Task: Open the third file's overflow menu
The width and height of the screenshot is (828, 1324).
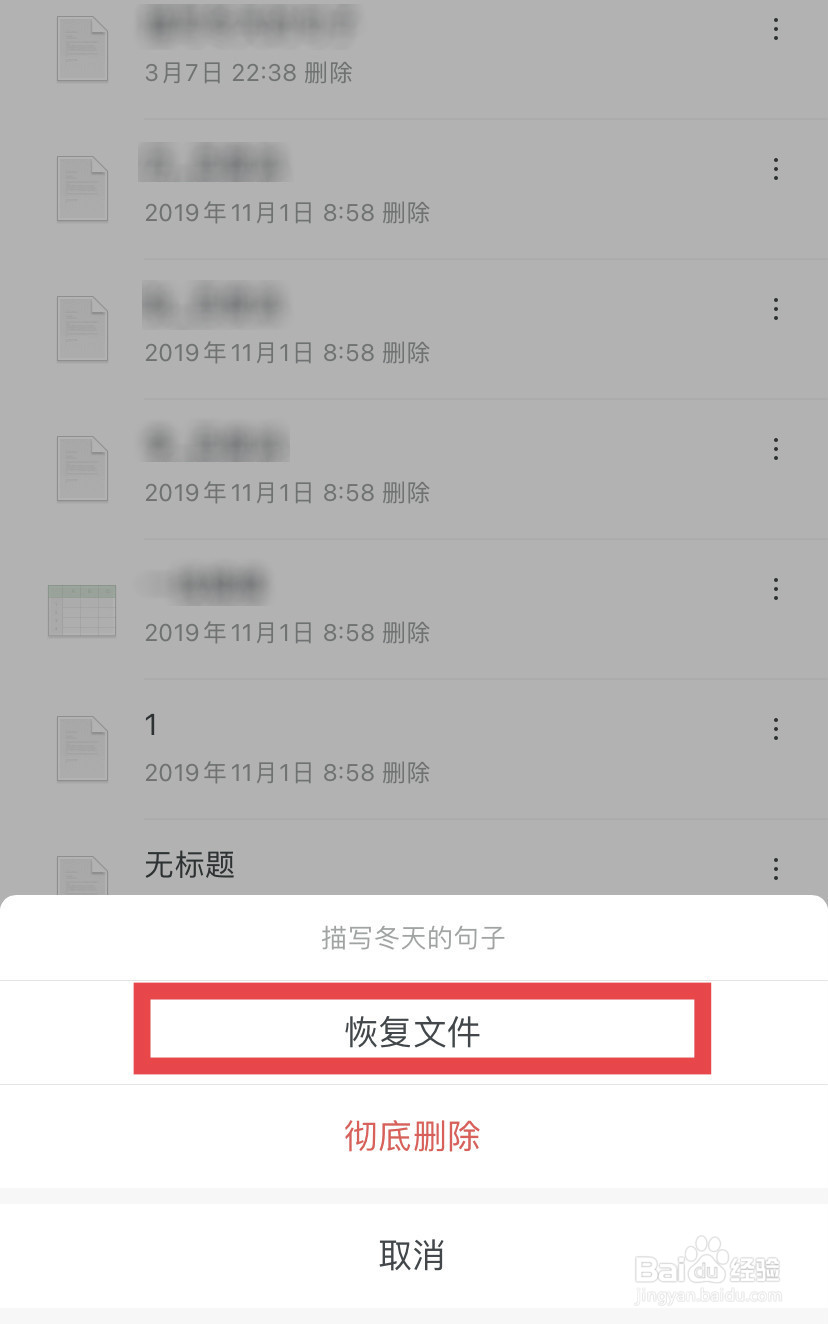Action: tap(776, 310)
